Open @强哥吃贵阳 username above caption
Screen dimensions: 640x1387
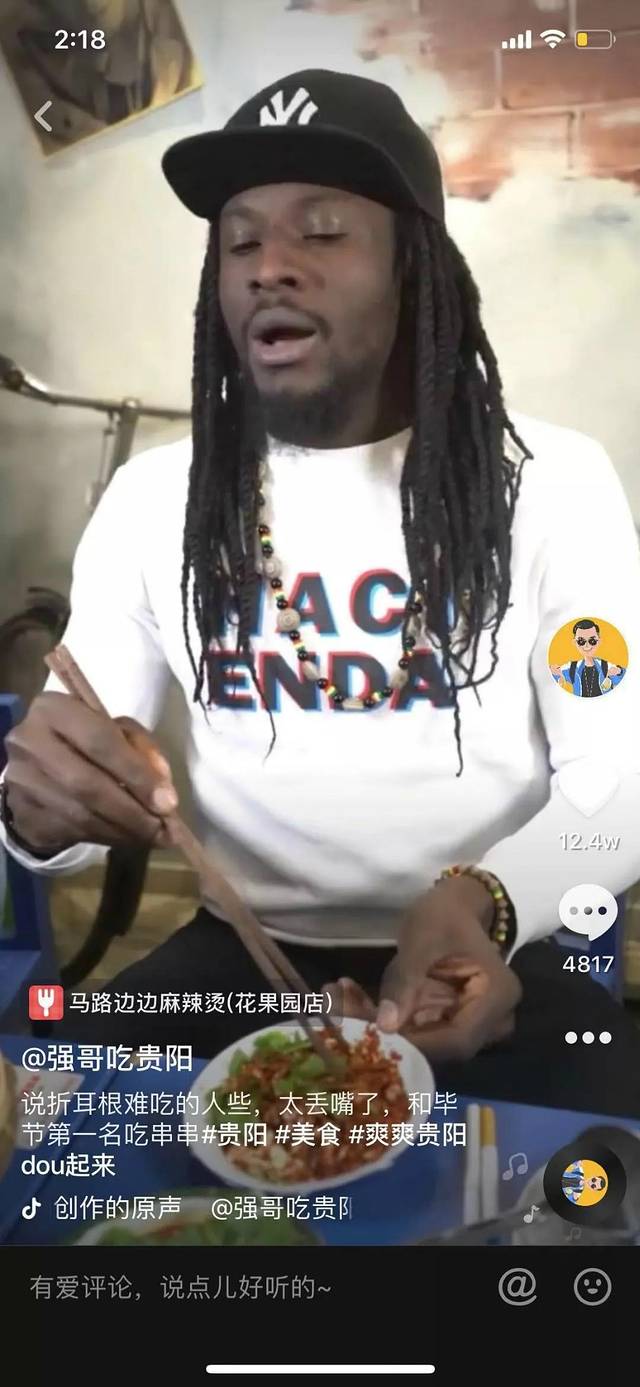coord(106,1059)
